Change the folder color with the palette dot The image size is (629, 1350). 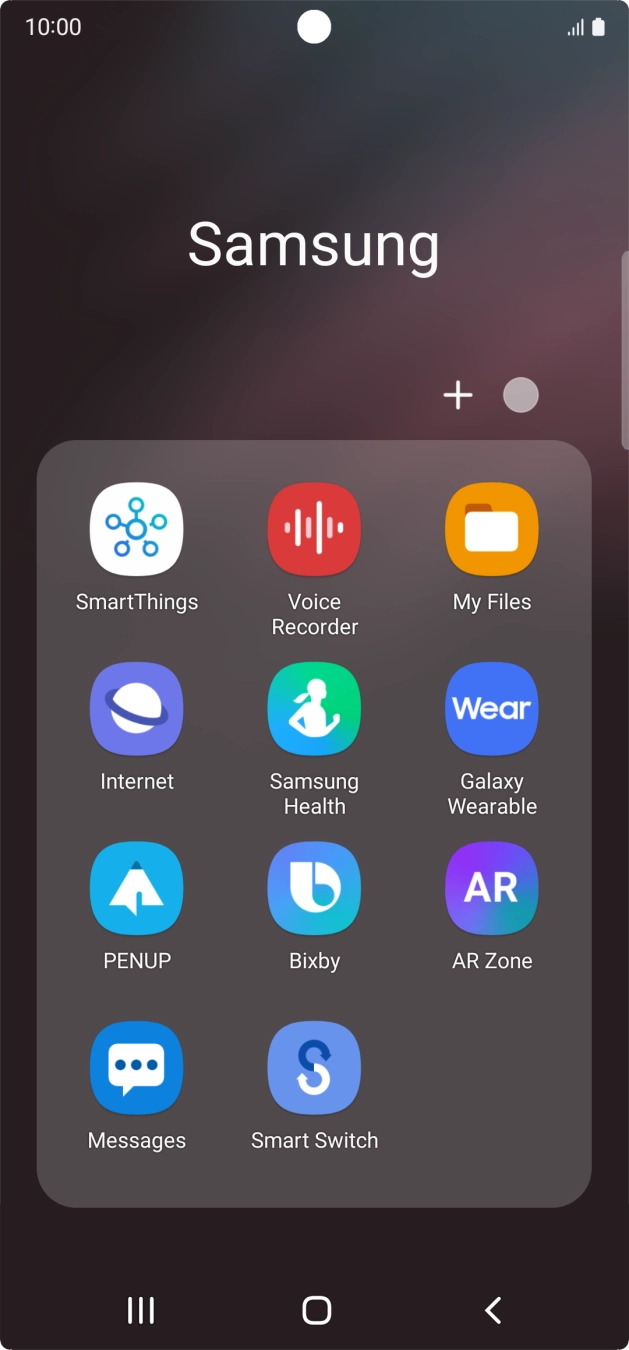pos(520,396)
